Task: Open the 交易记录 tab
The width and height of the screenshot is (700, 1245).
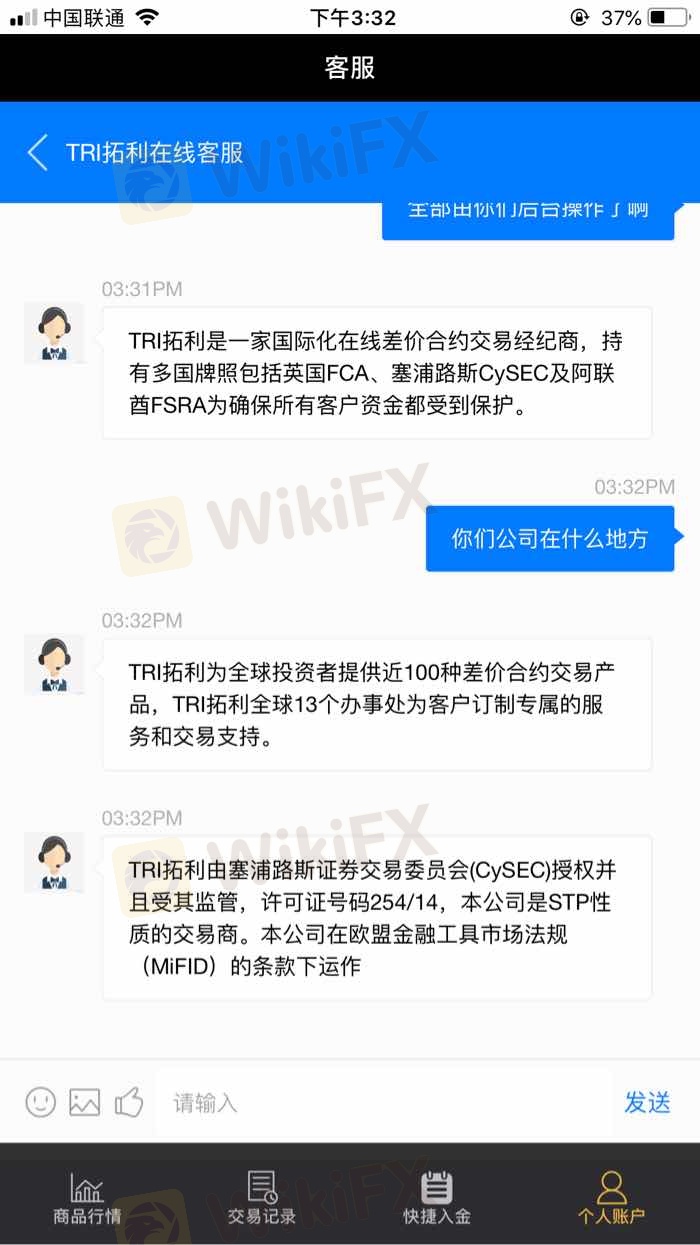Action: (x=262, y=1198)
